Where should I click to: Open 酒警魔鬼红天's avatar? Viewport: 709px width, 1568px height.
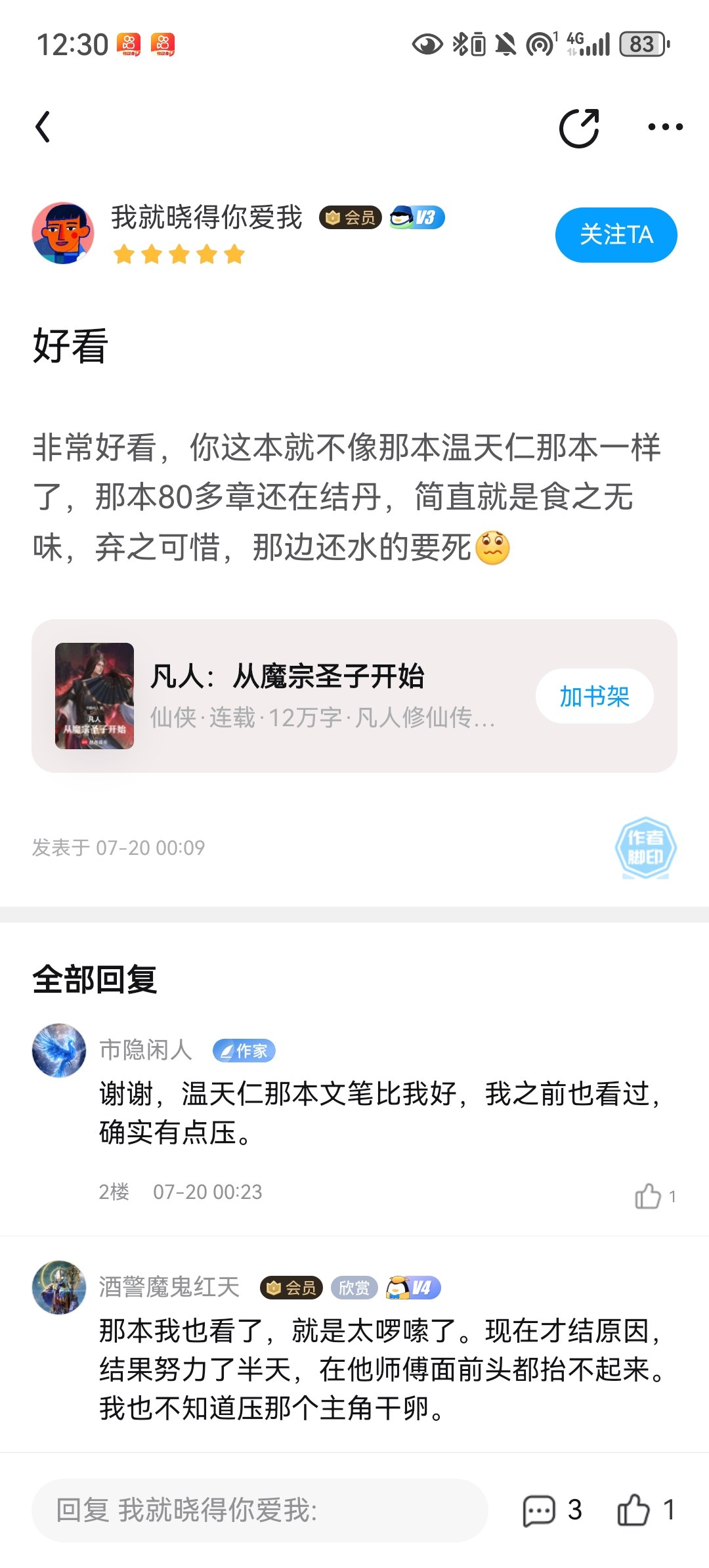point(59,1287)
